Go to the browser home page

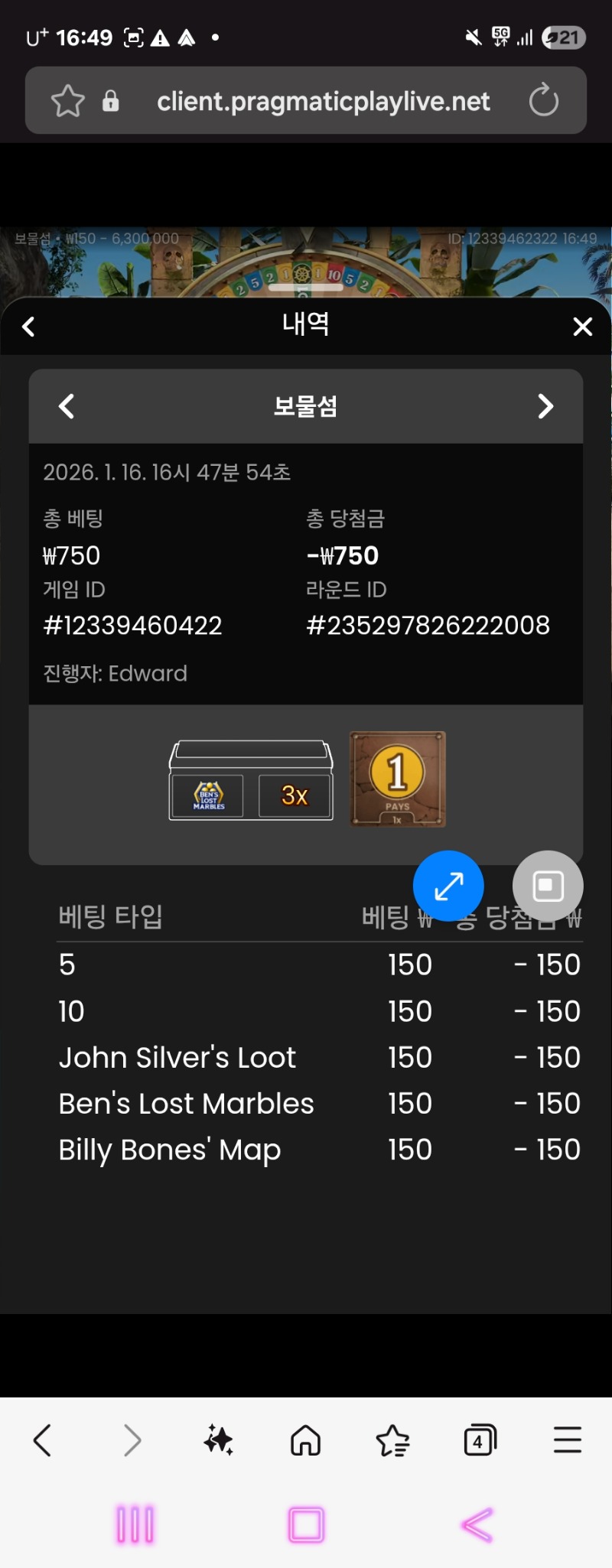tap(305, 1441)
